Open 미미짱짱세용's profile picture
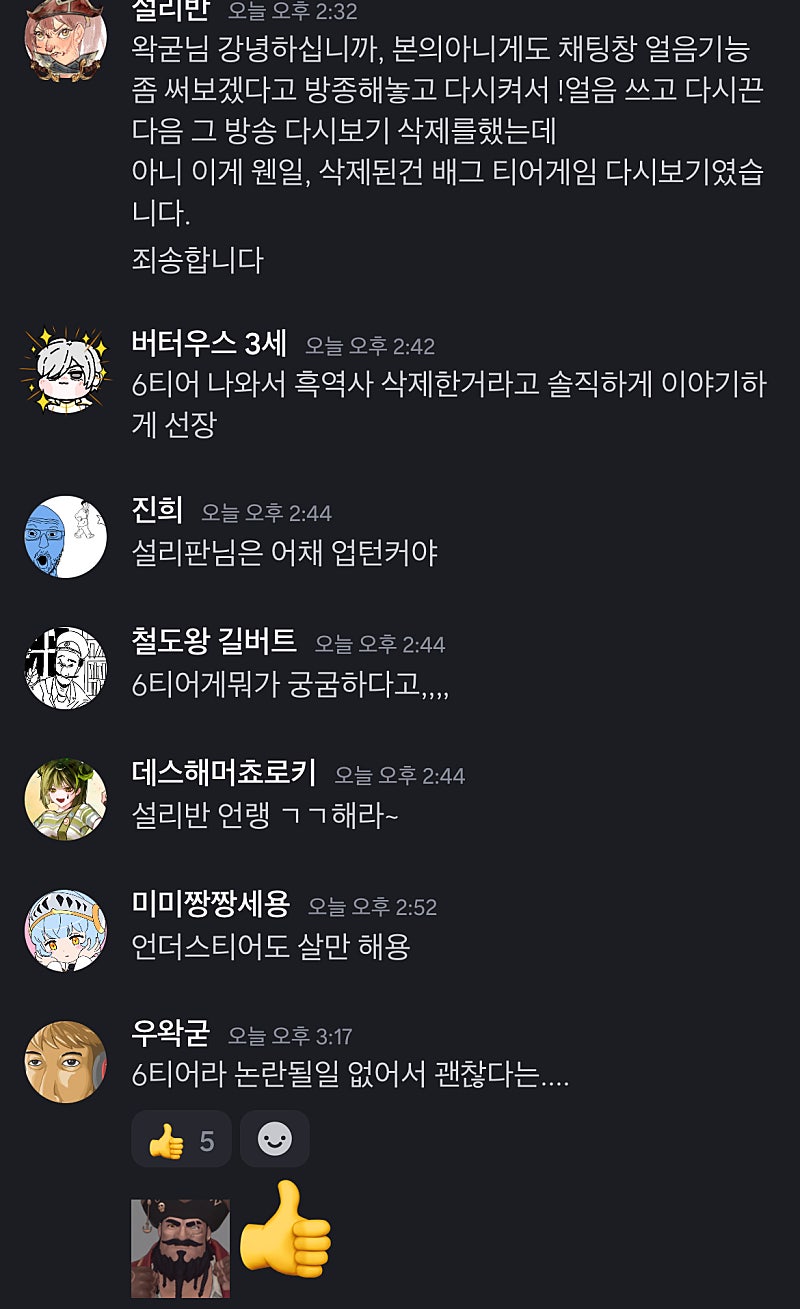 pyautogui.click(x=66, y=931)
